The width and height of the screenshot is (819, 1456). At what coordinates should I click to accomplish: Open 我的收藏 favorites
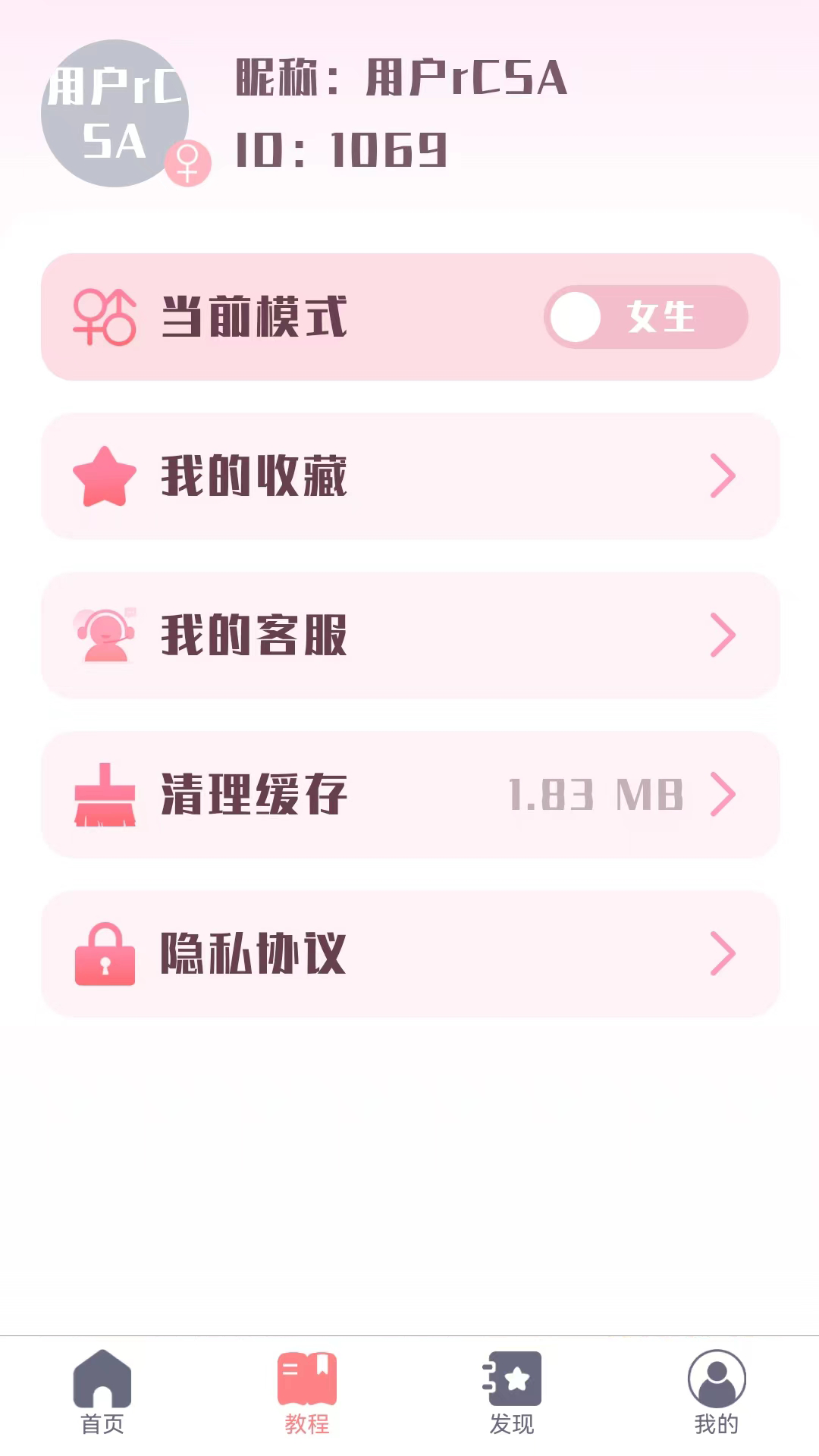pyautogui.click(x=409, y=476)
